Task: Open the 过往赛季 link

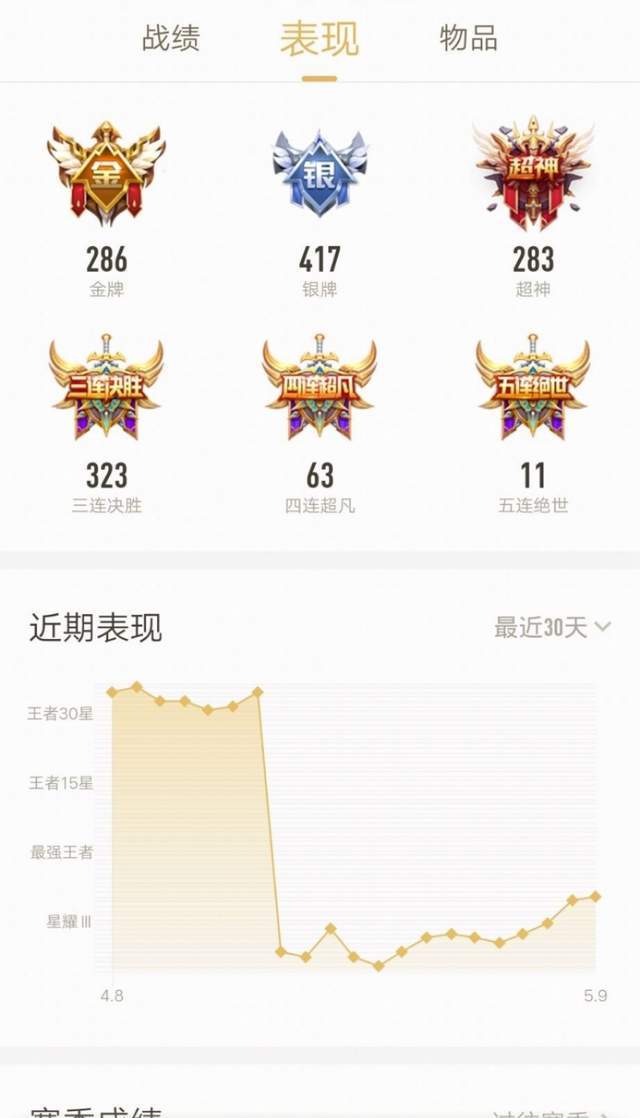Action: click(x=550, y=1112)
